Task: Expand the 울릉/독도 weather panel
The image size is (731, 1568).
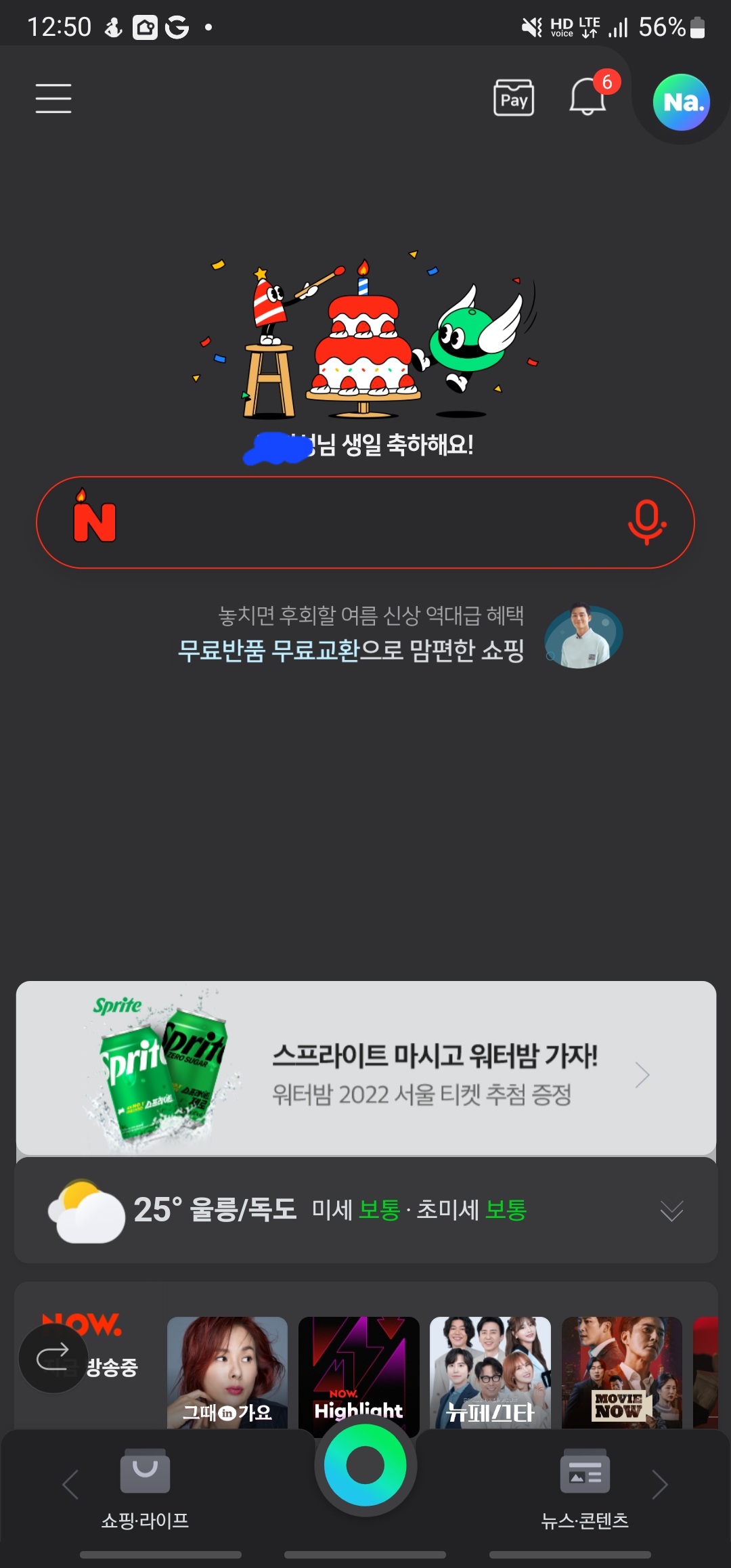Action: pos(671,1211)
